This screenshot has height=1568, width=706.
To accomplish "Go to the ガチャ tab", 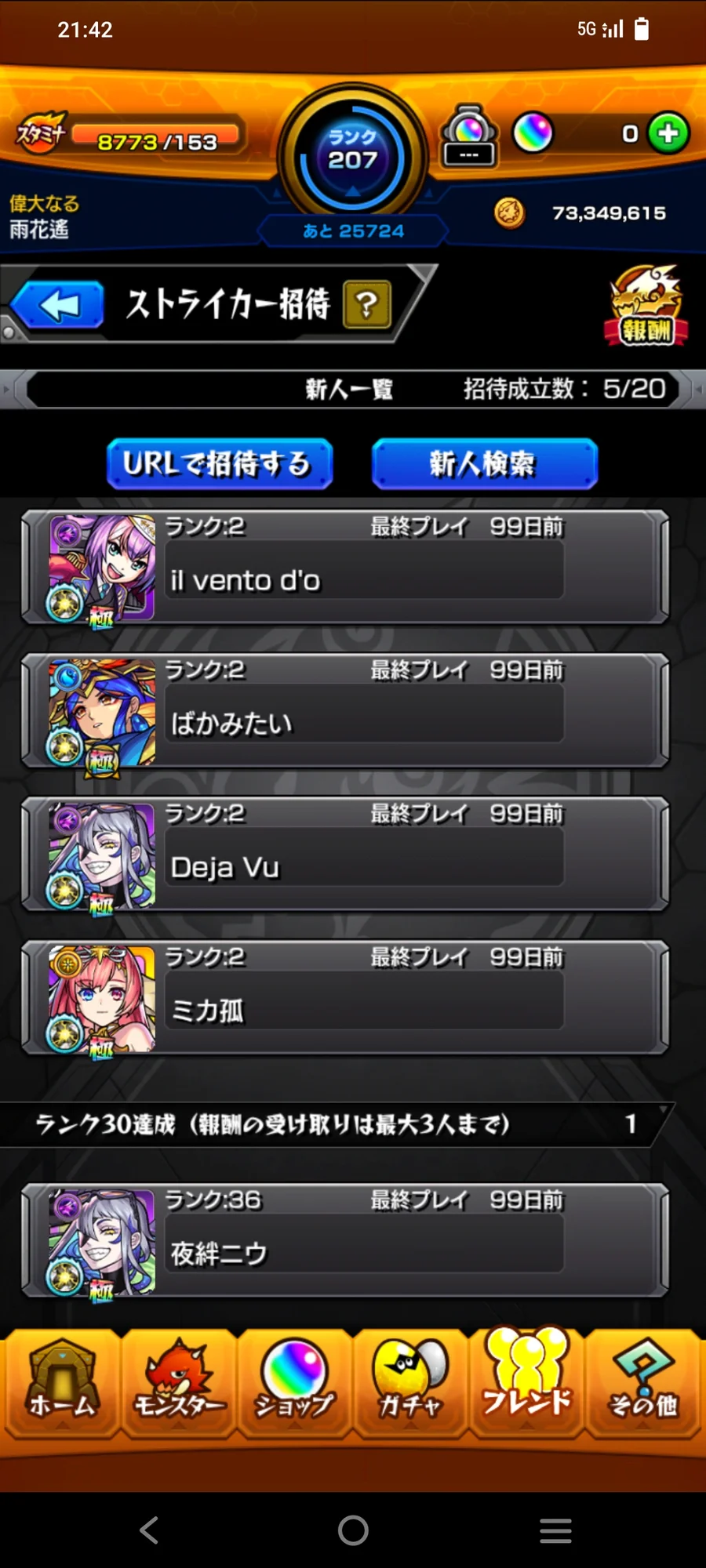I will click(x=410, y=1385).
